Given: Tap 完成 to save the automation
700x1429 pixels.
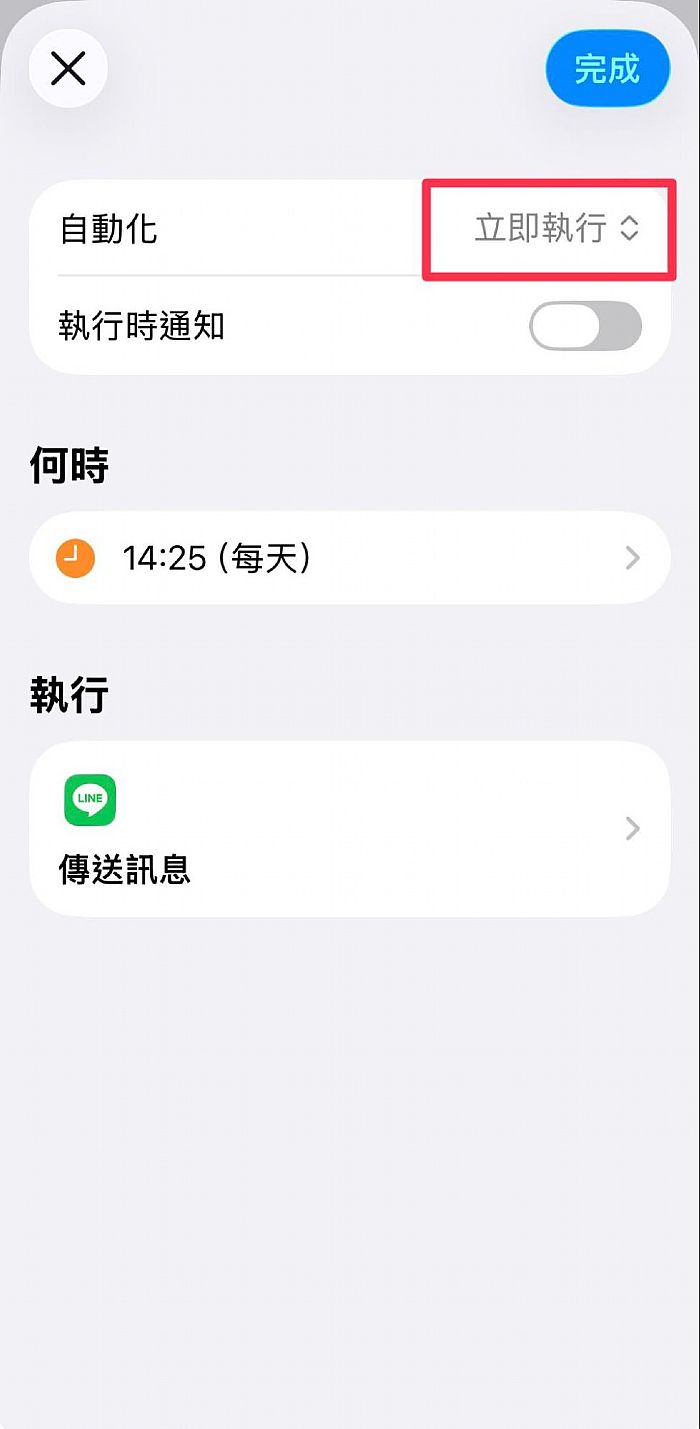Looking at the screenshot, I should [x=606, y=69].
